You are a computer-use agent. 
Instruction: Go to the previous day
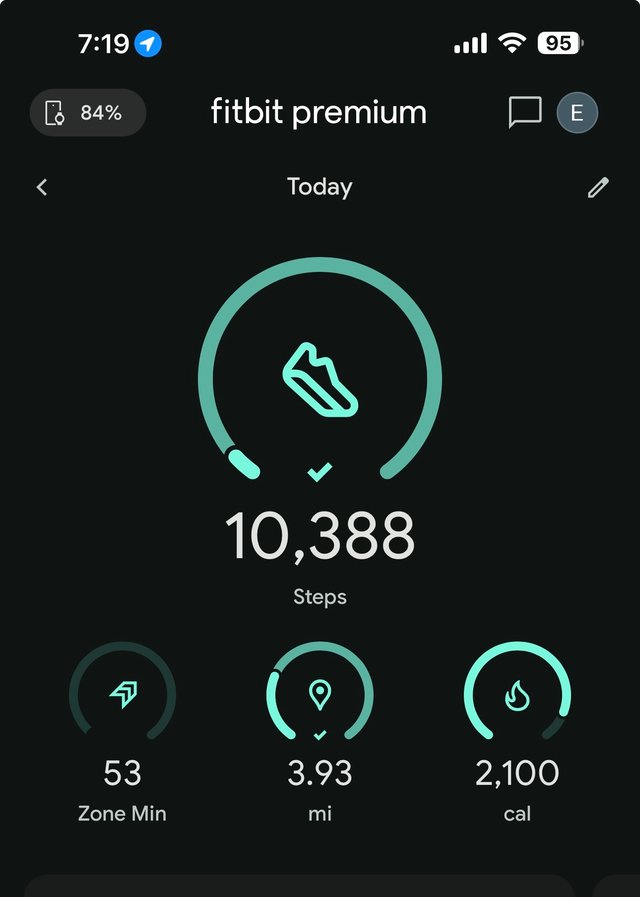pyautogui.click(x=42, y=187)
